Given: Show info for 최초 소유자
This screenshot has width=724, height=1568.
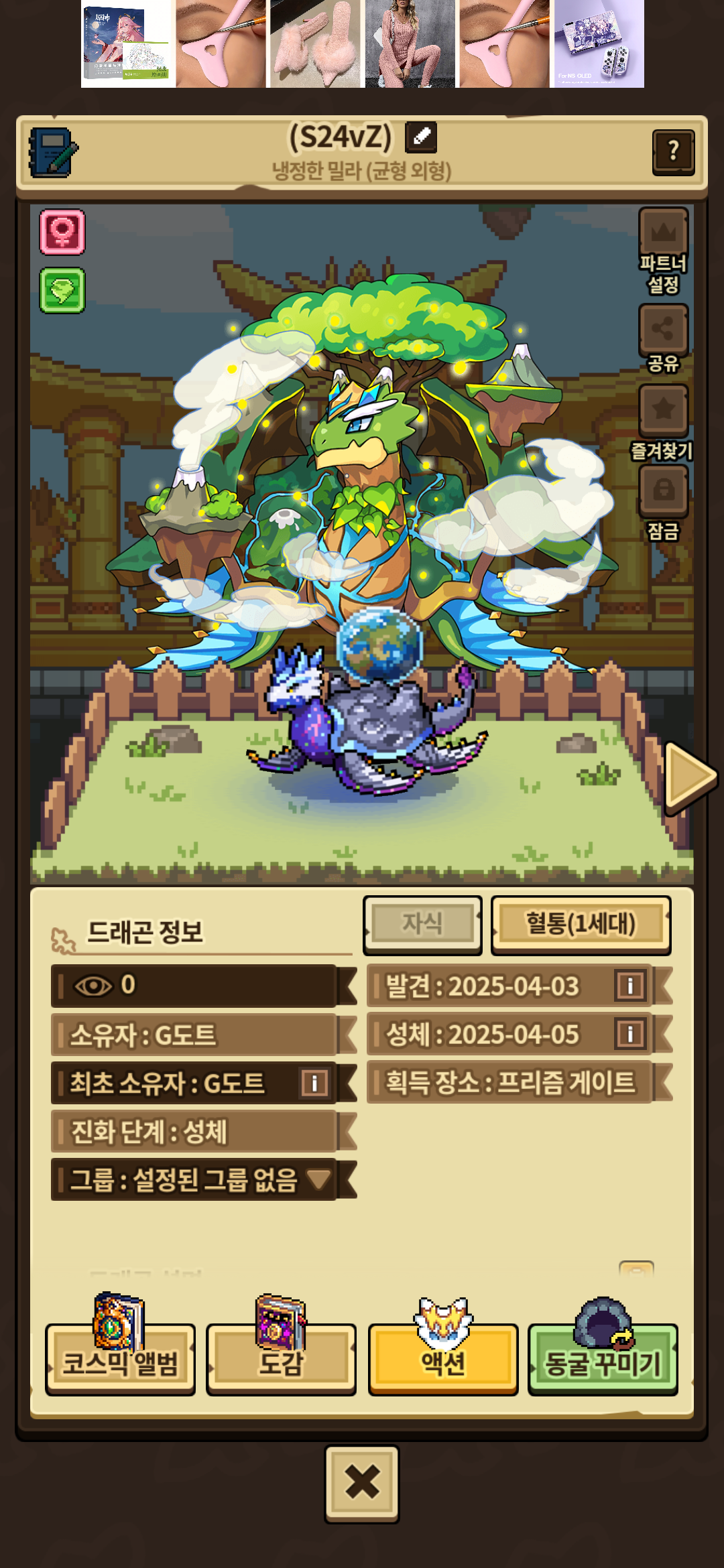Looking at the screenshot, I should click(314, 1083).
